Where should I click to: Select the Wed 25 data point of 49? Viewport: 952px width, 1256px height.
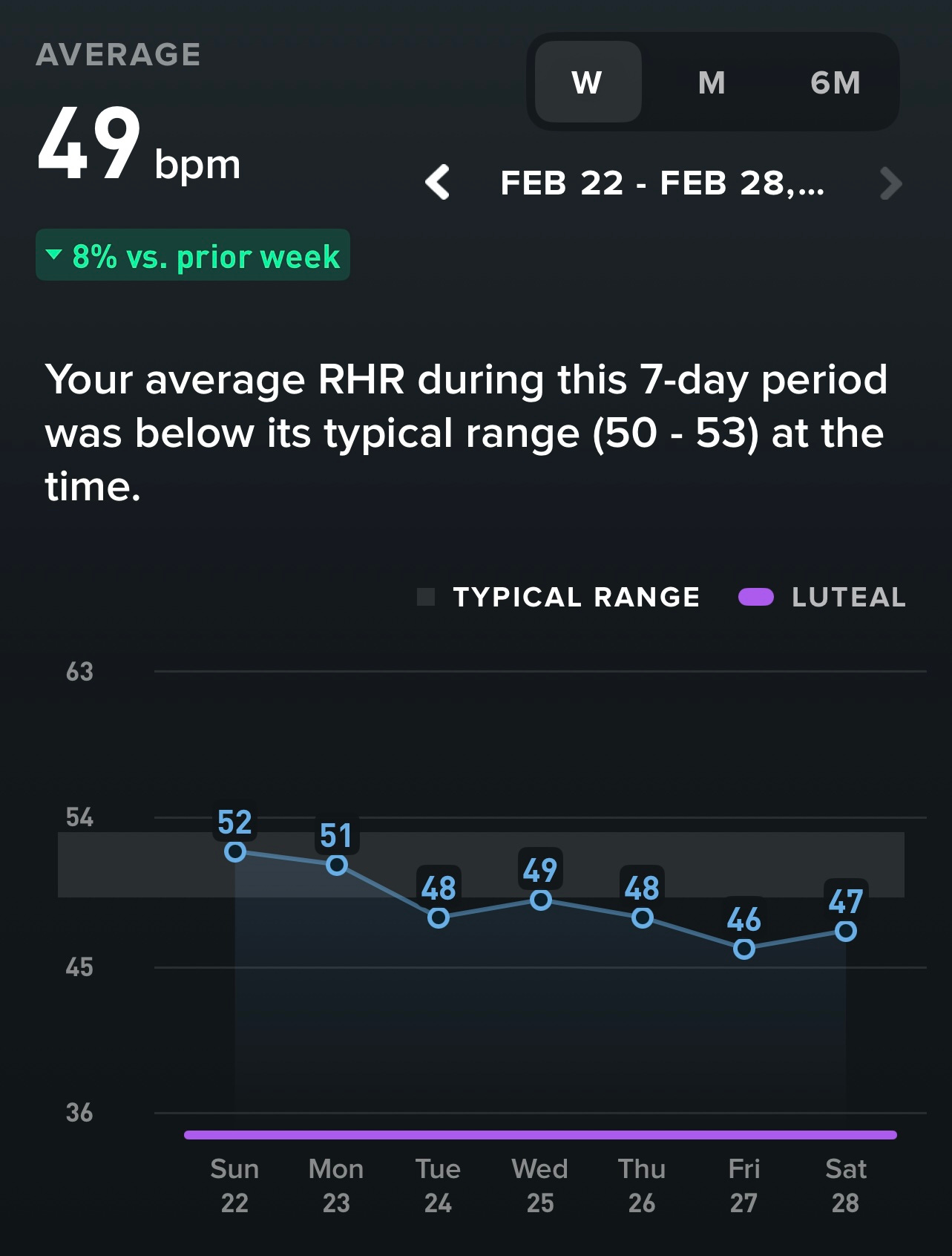(x=541, y=900)
